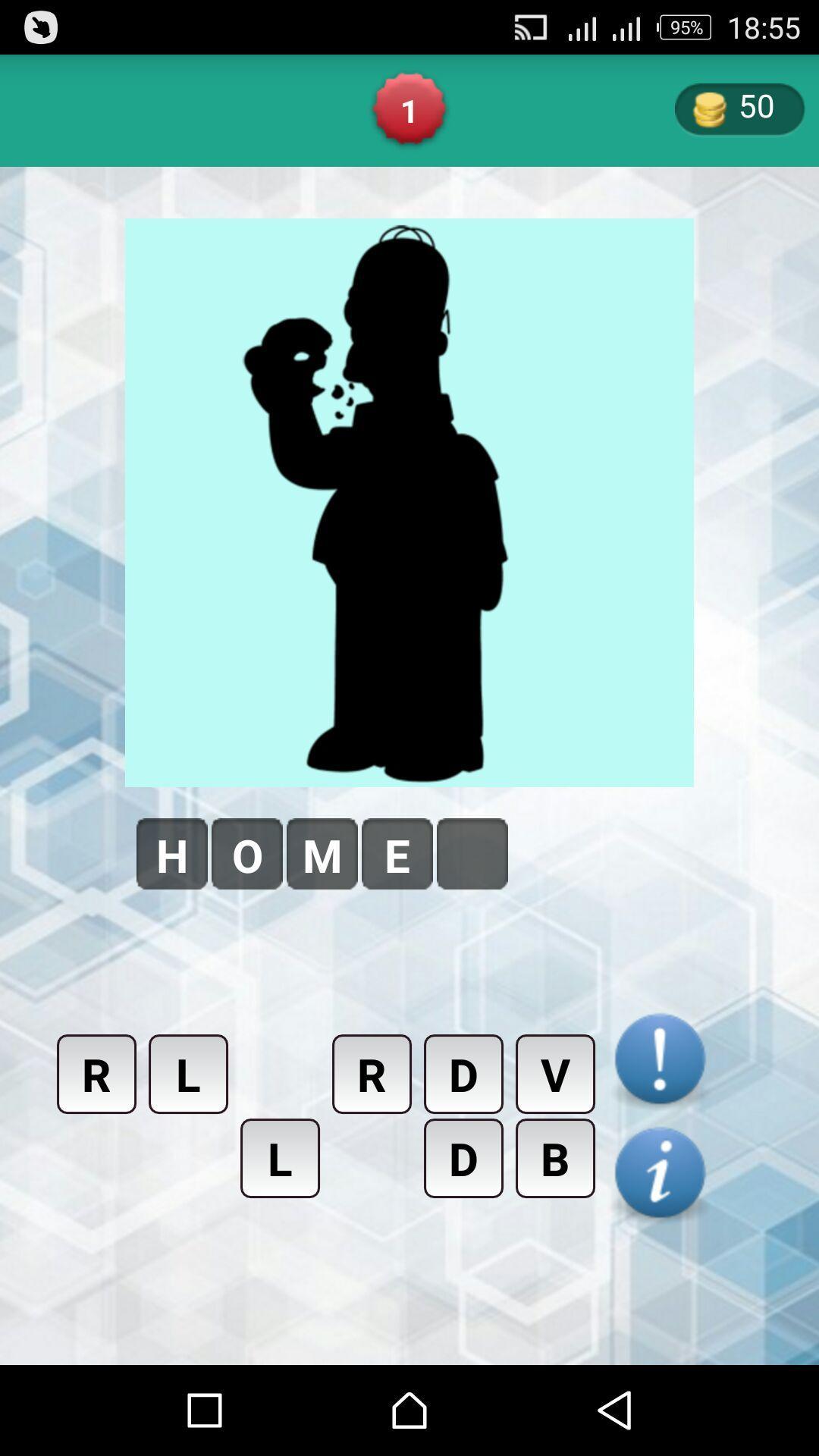Remove the letter O from the answer
The width and height of the screenshot is (819, 1456).
247,854
